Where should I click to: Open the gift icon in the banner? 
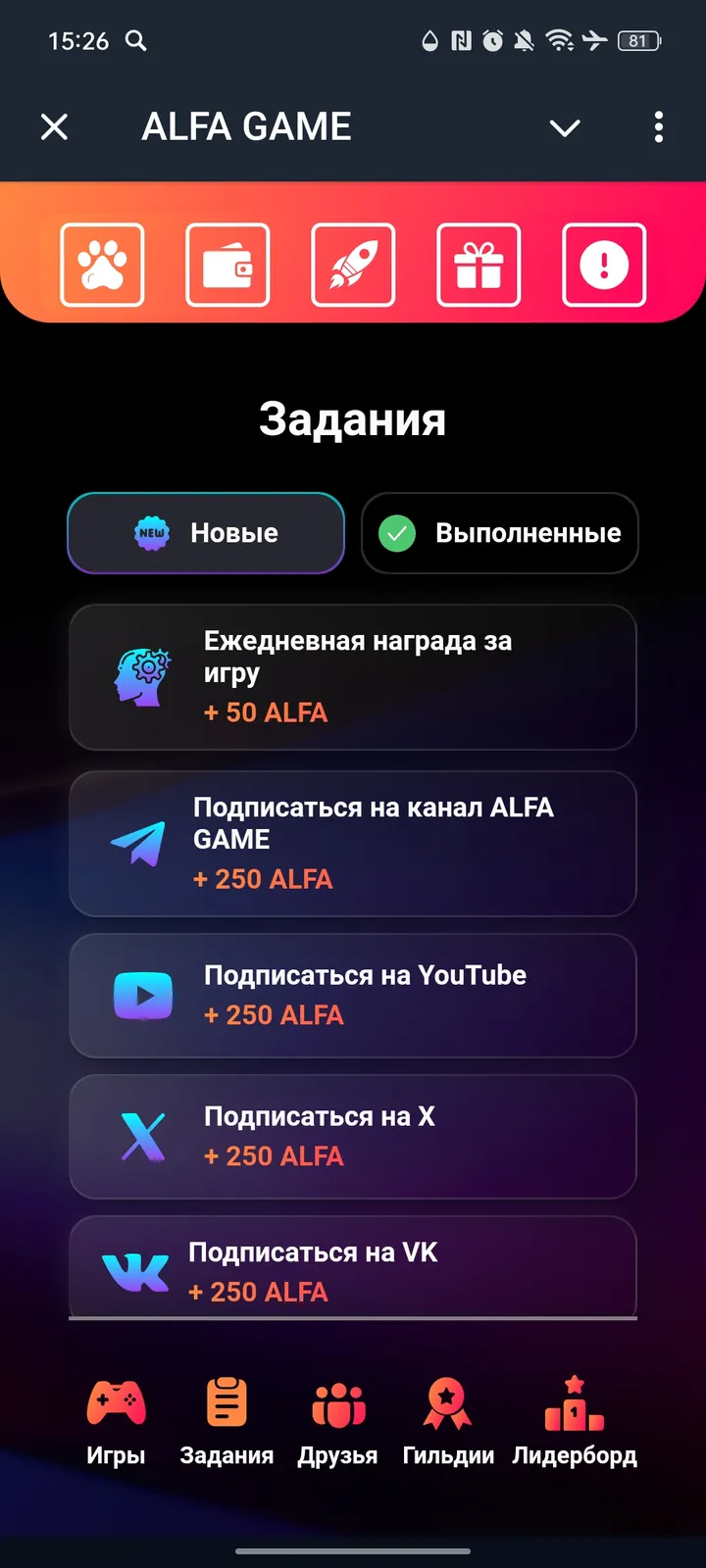coord(479,265)
